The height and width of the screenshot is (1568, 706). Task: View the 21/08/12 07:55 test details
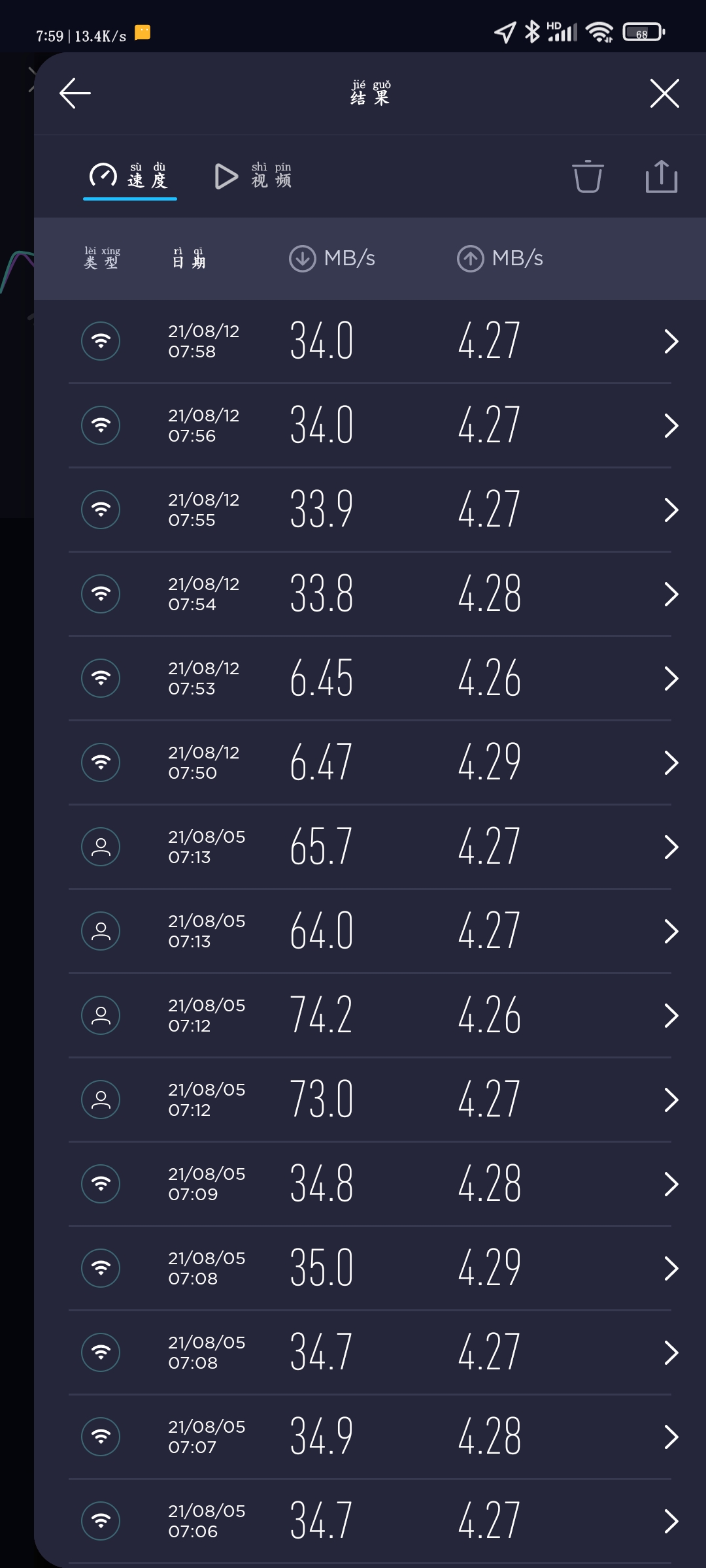pyautogui.click(x=370, y=510)
